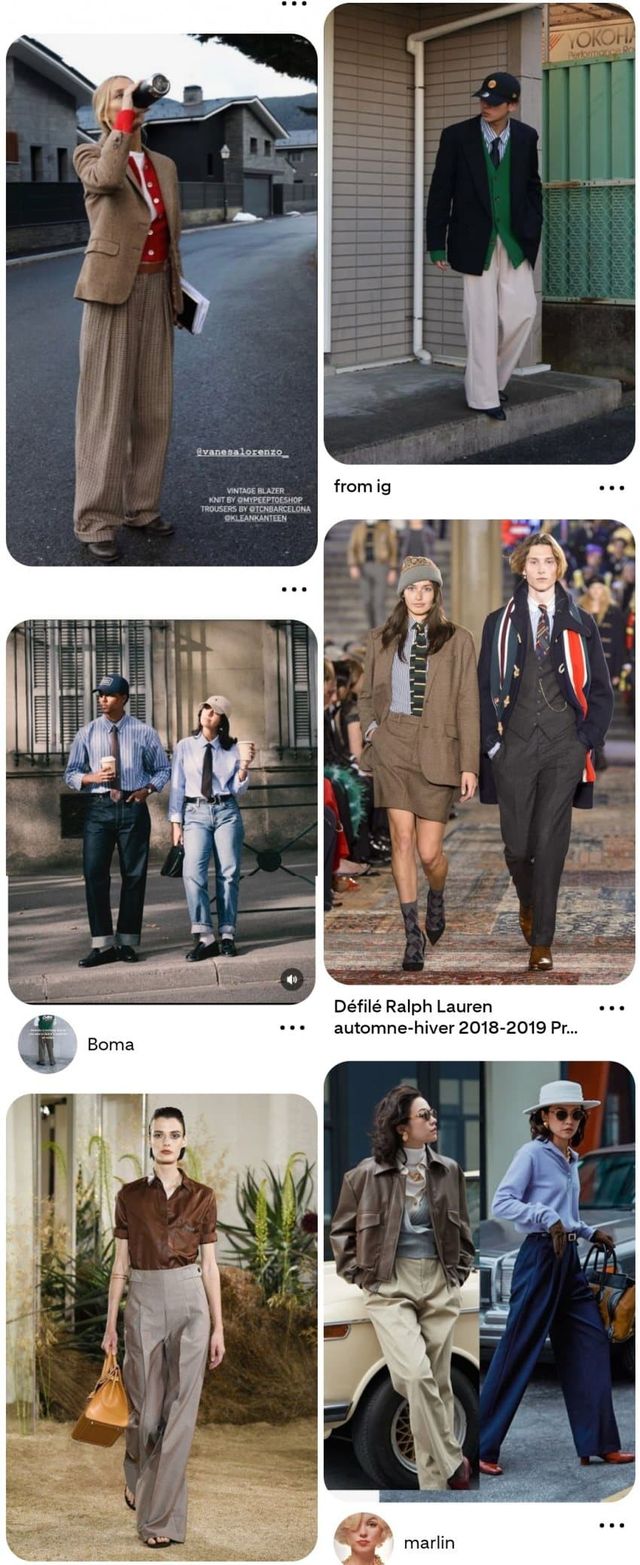
Task: Open more options for the "from ig" pin
Action: pyautogui.click(x=612, y=488)
